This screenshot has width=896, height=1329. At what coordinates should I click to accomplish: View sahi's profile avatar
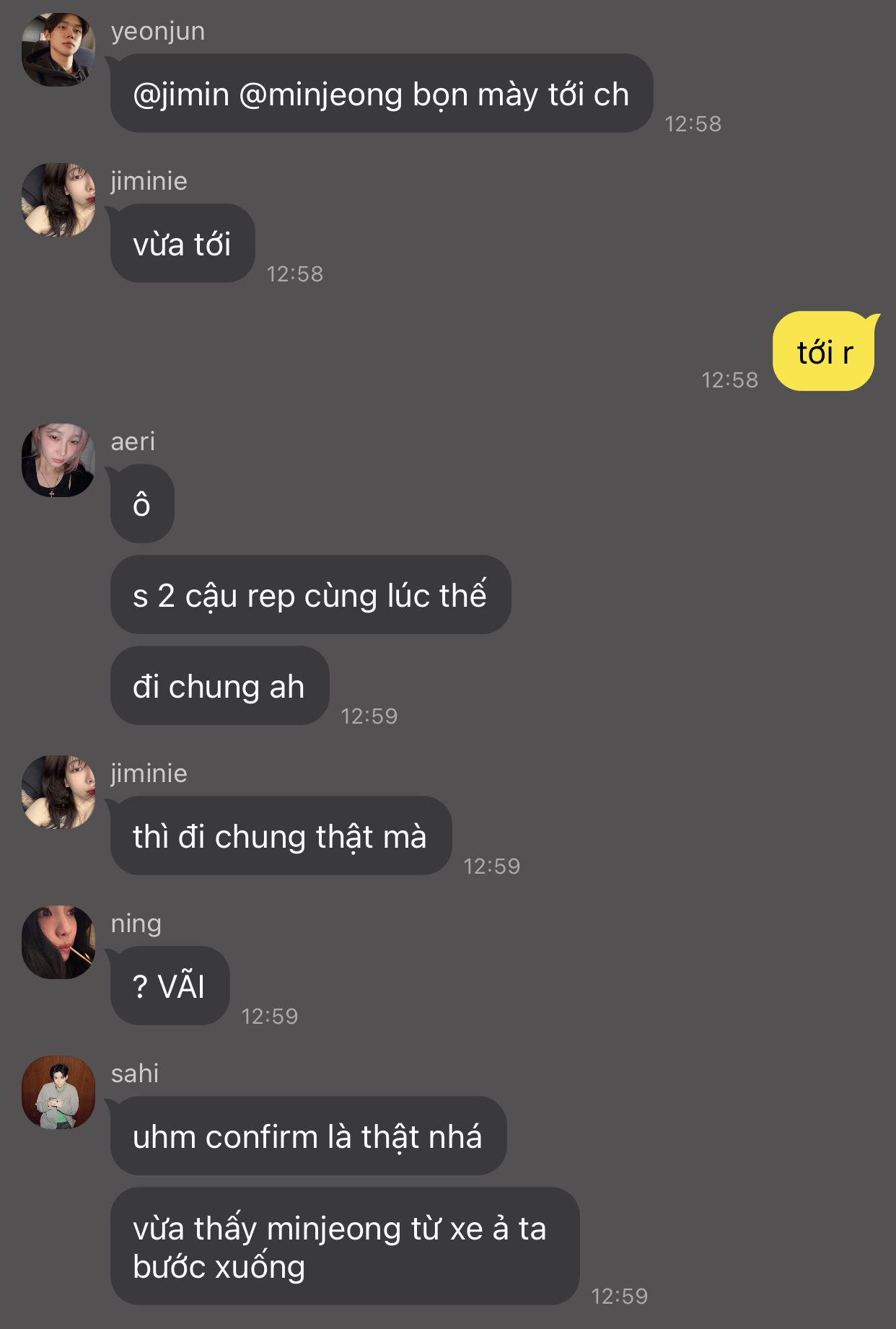click(x=58, y=1092)
